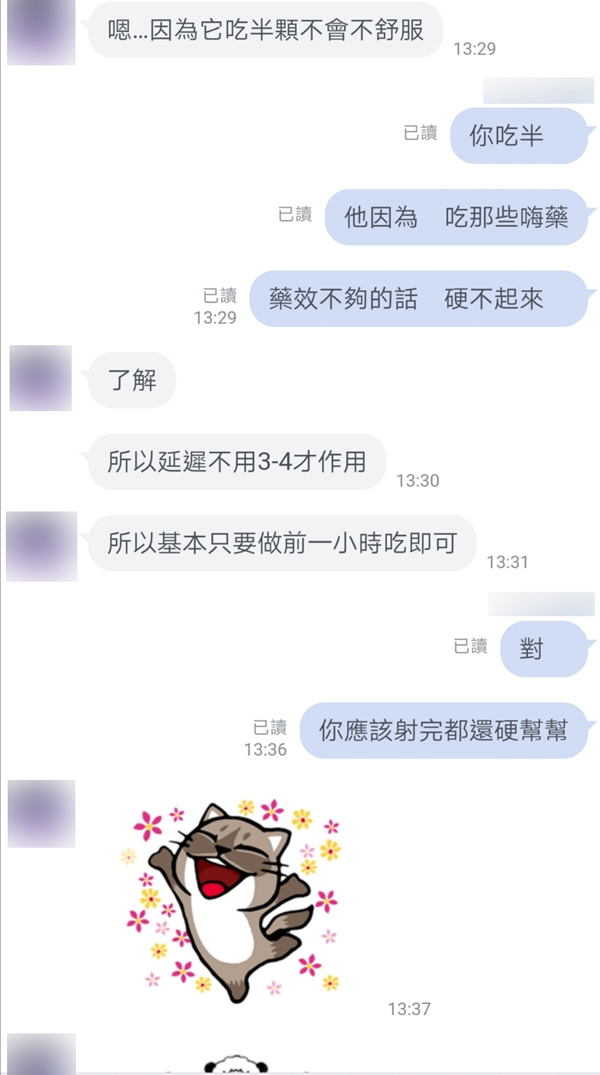This screenshot has height=1075, width=600.
Task: Open the laughing cat sticker
Action: tap(233, 899)
